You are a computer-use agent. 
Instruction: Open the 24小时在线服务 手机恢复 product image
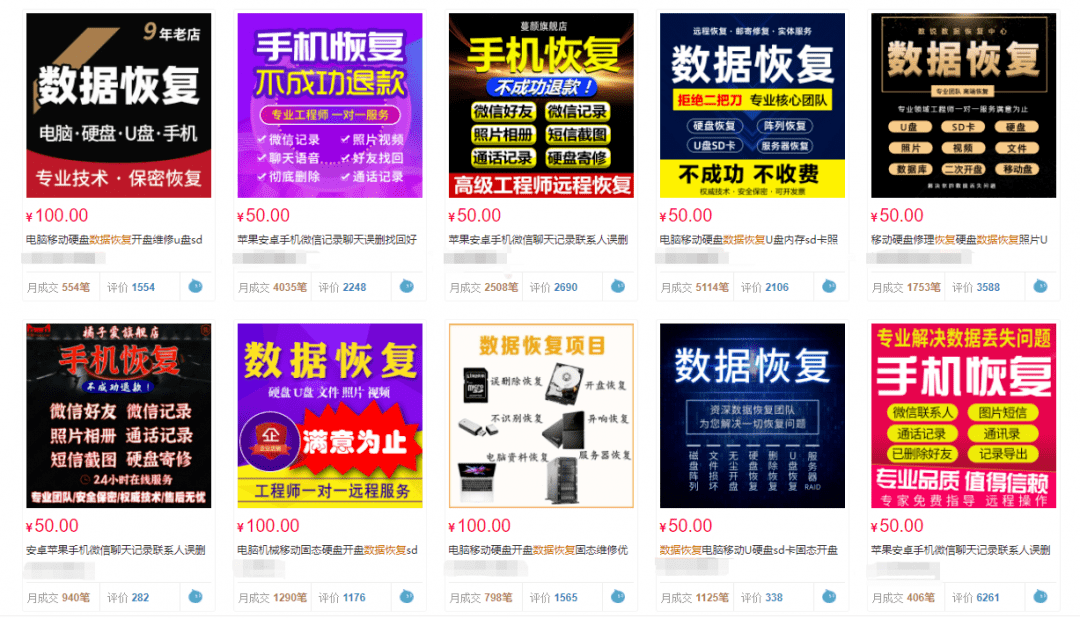click(118, 415)
